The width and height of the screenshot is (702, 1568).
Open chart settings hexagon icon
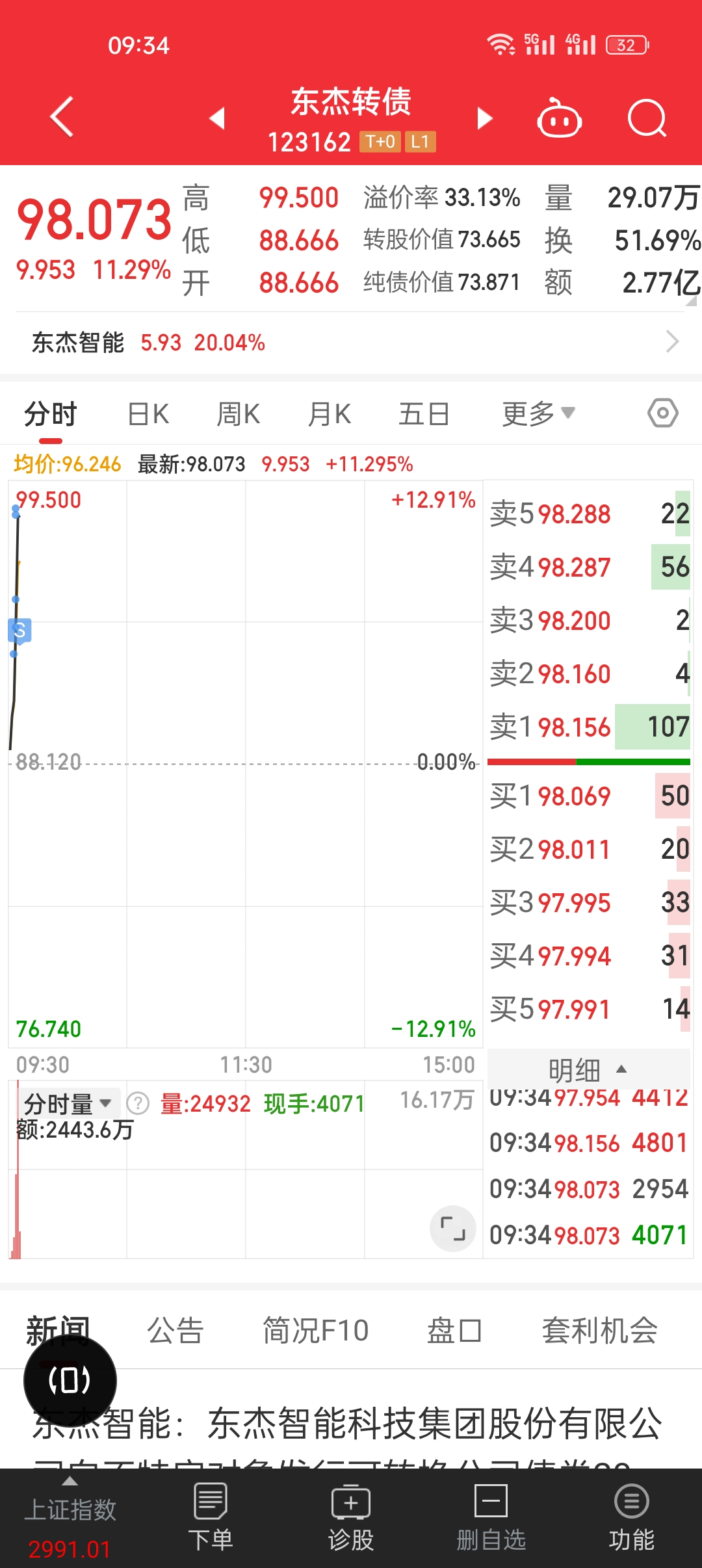point(663,413)
